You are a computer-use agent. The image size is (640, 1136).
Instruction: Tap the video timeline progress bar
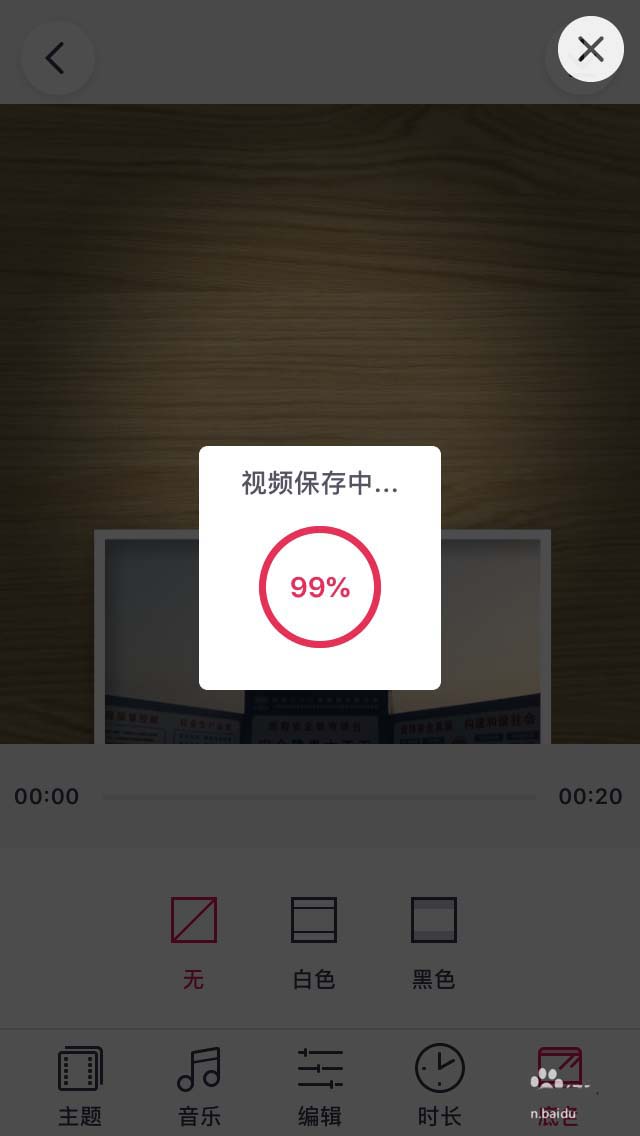pyautogui.click(x=318, y=797)
